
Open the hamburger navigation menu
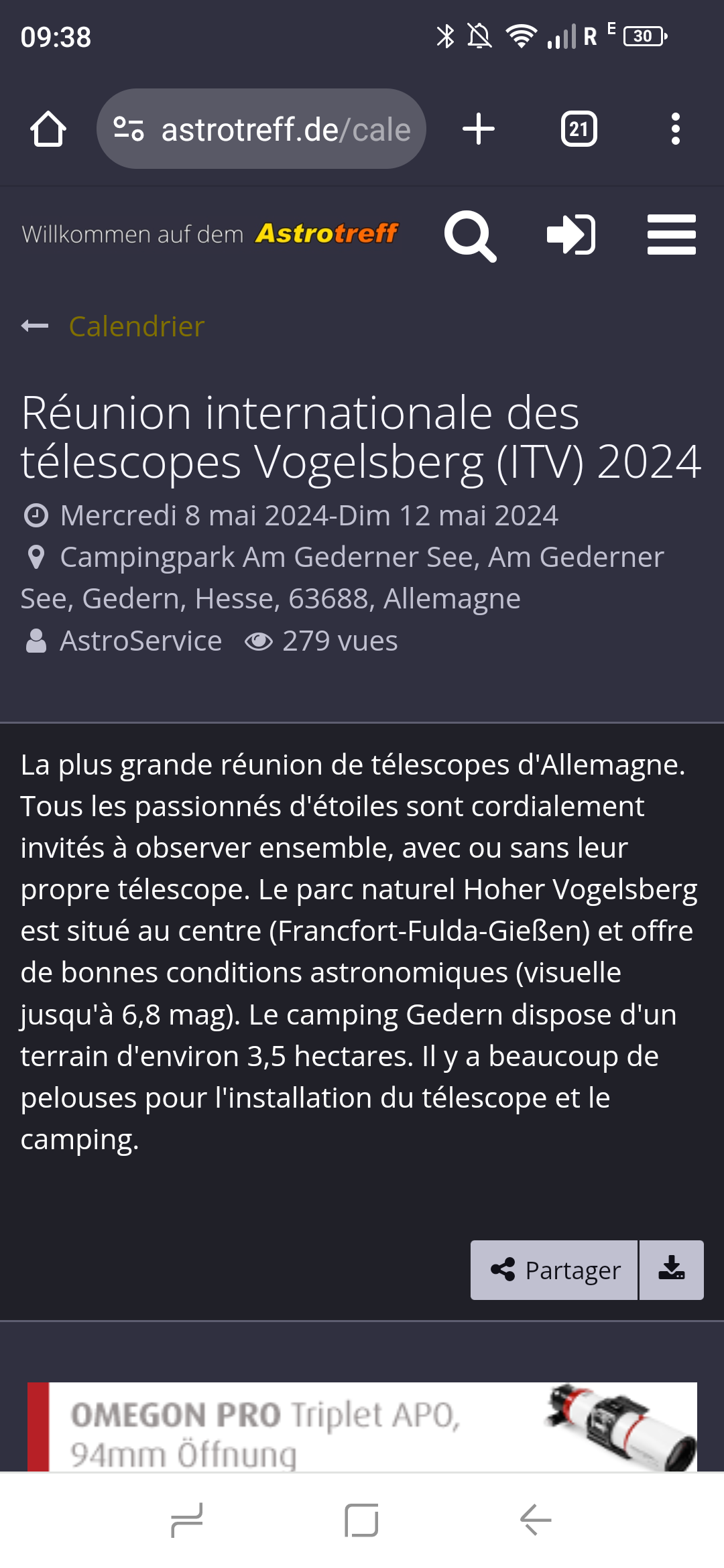coord(671,235)
